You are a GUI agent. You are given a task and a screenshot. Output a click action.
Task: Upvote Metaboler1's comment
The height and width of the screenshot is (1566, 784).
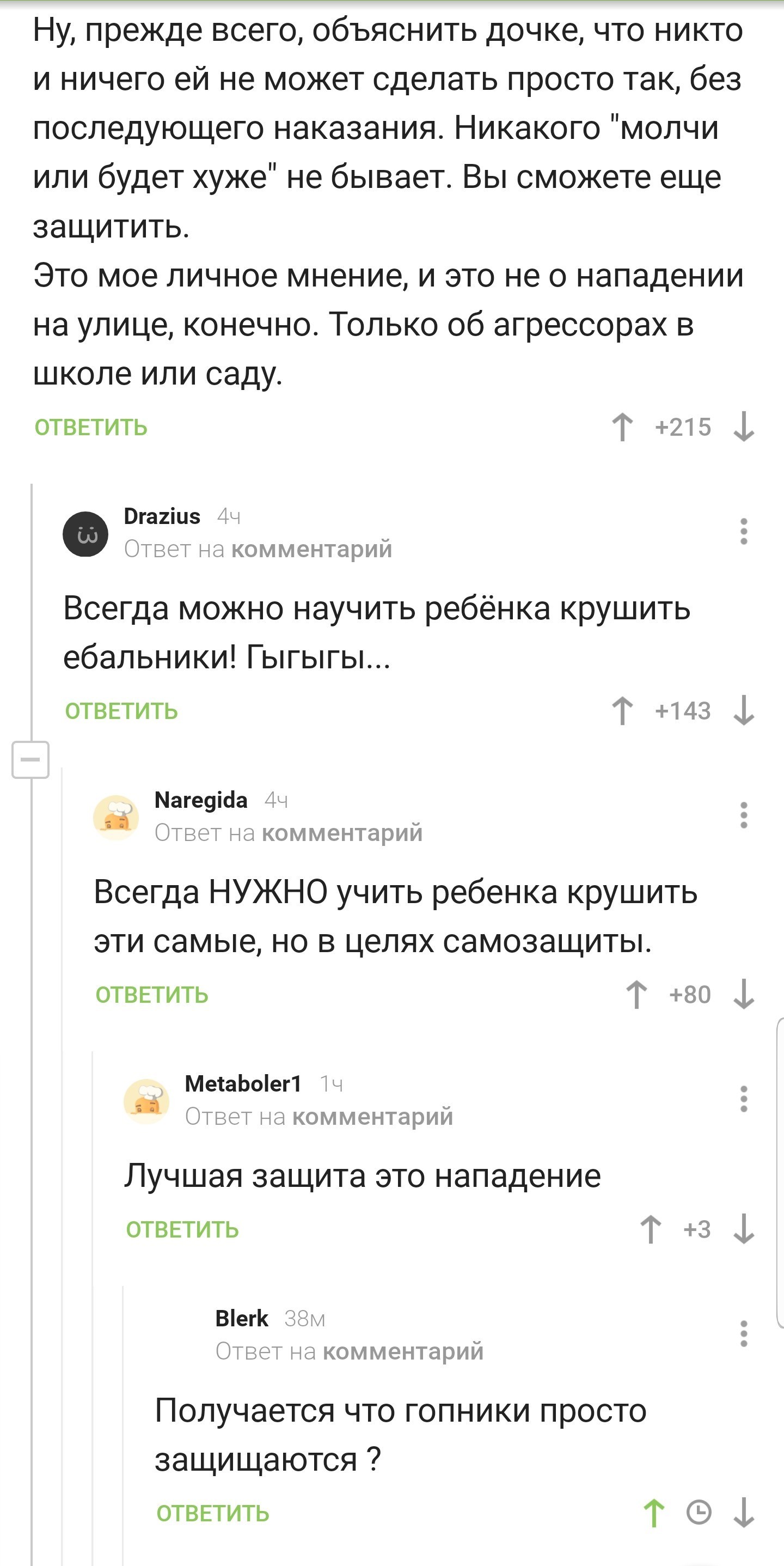(x=650, y=1229)
